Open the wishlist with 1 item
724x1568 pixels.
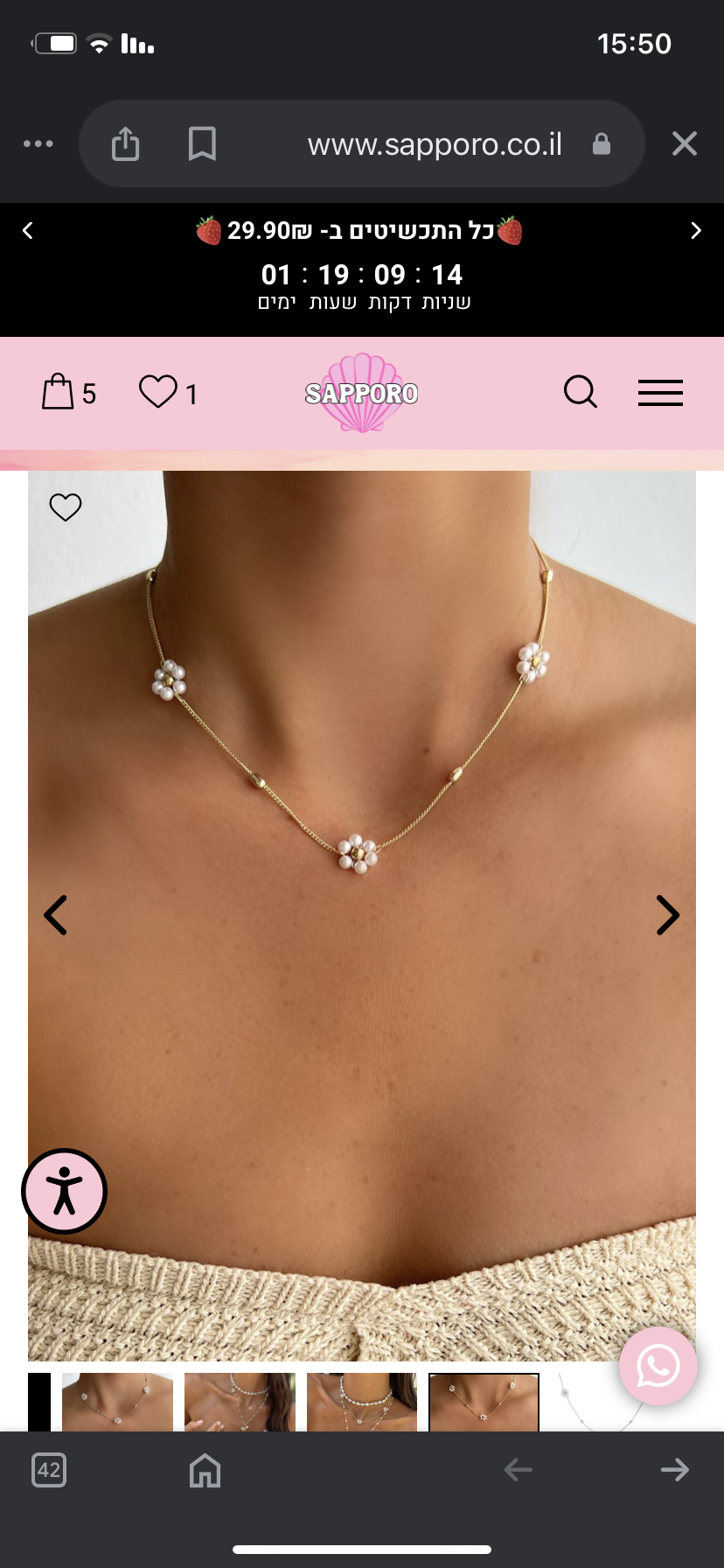pyautogui.click(x=168, y=393)
